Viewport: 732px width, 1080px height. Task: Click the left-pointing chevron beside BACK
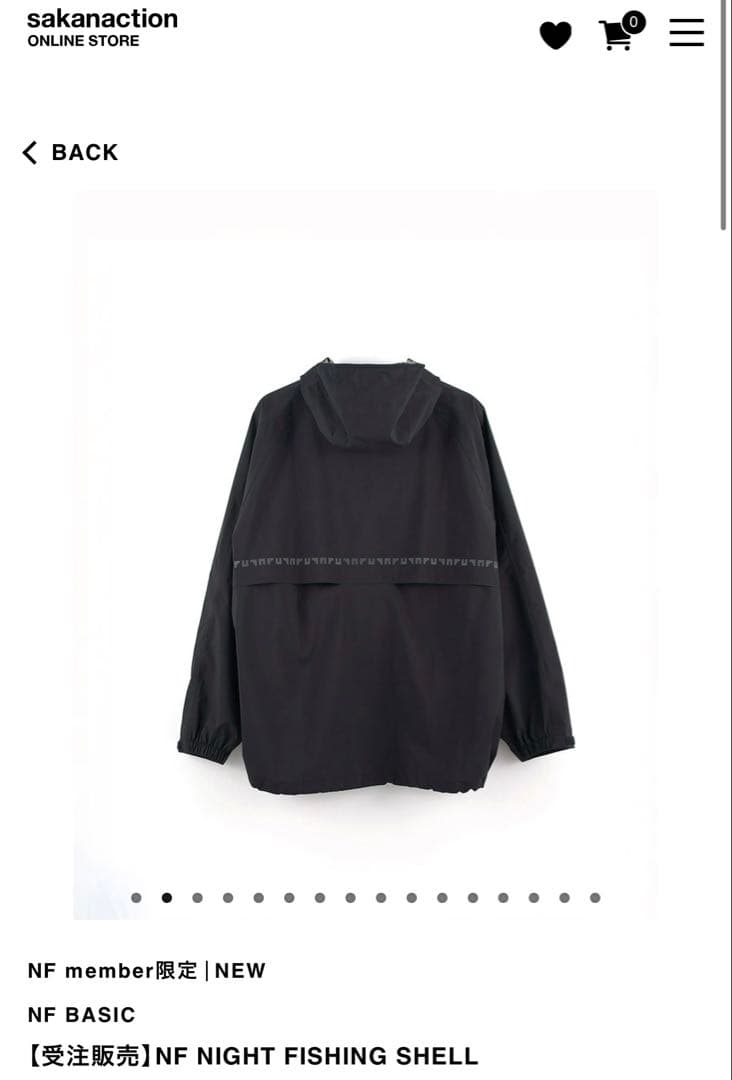tap(30, 152)
